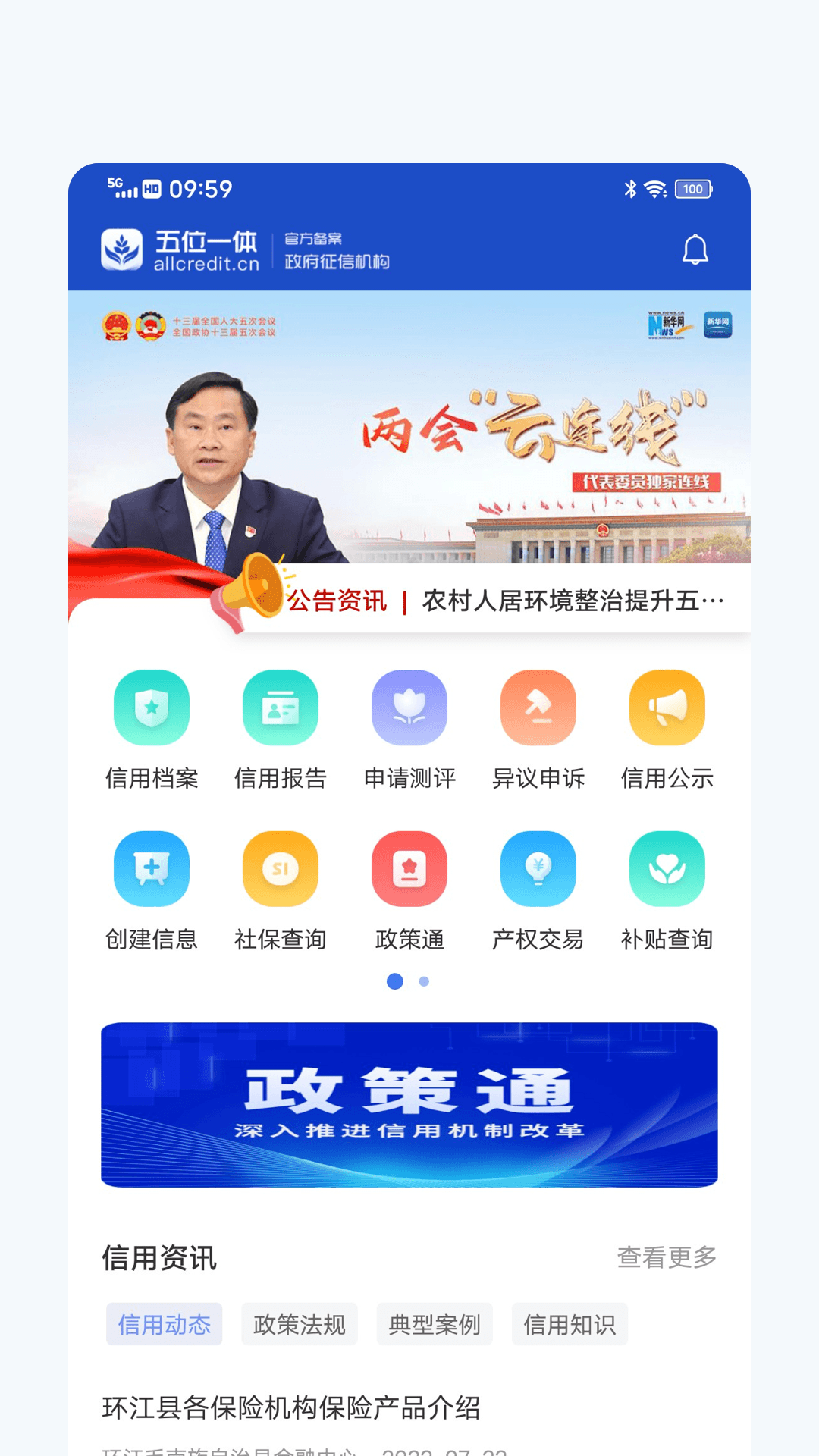Viewport: 819px width, 1456px height.
Task: Switch to the 政策法规 tab
Action: 300,1323
